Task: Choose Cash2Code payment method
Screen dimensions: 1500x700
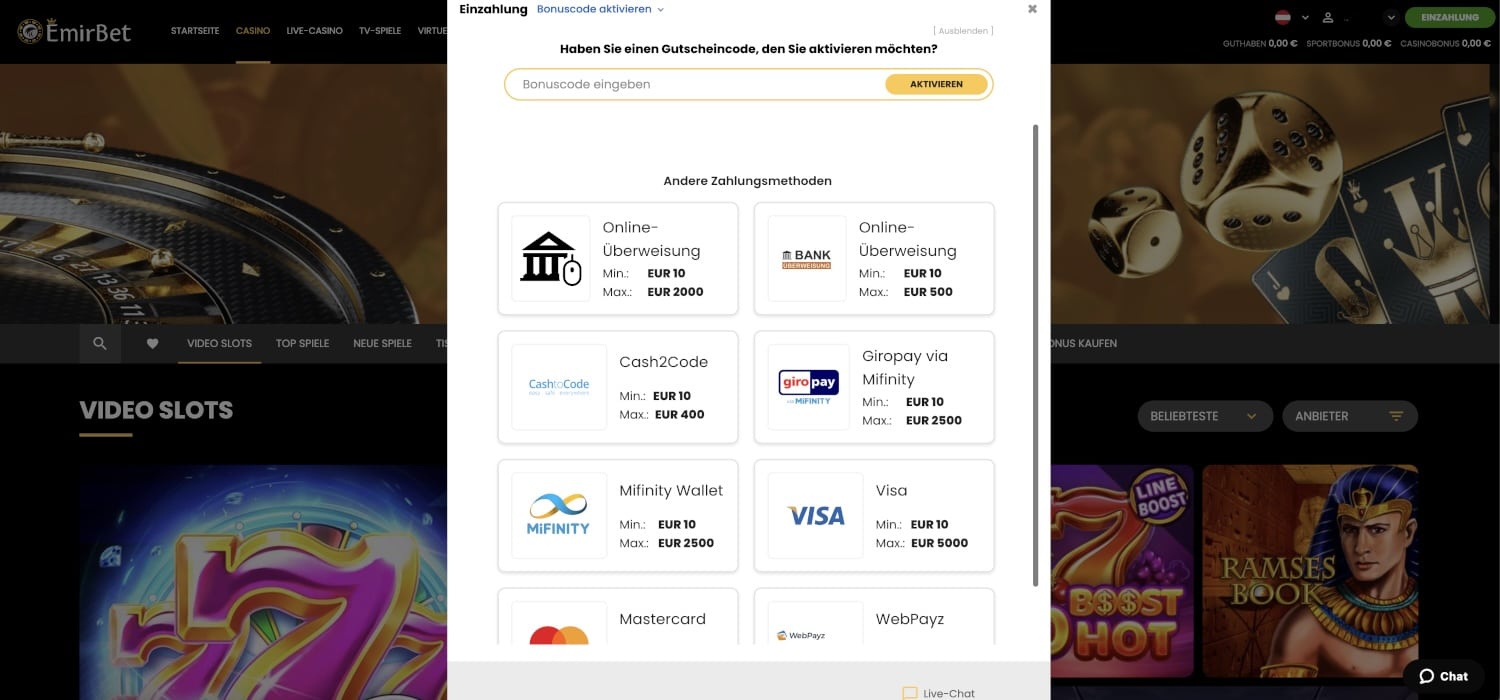Action: pos(617,387)
